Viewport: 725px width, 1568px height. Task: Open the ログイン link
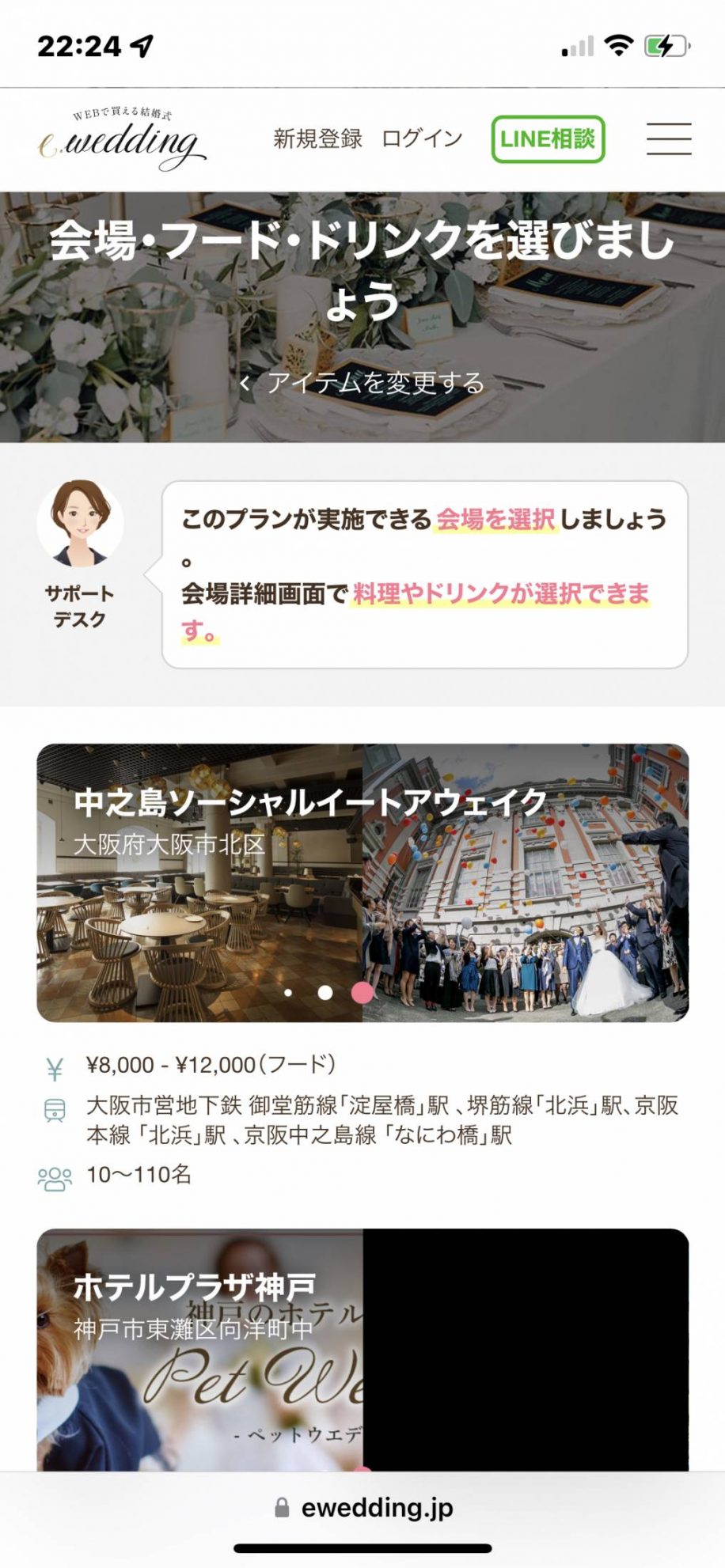click(422, 138)
